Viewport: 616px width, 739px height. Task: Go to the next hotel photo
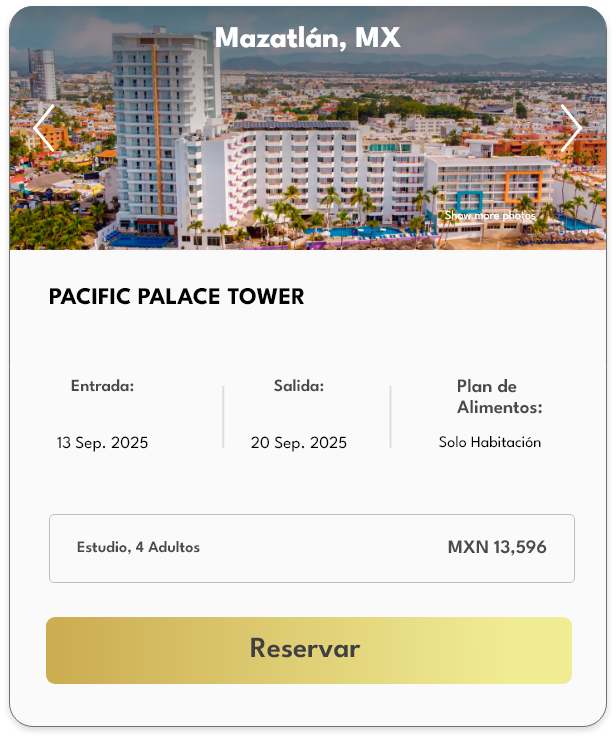click(x=571, y=128)
